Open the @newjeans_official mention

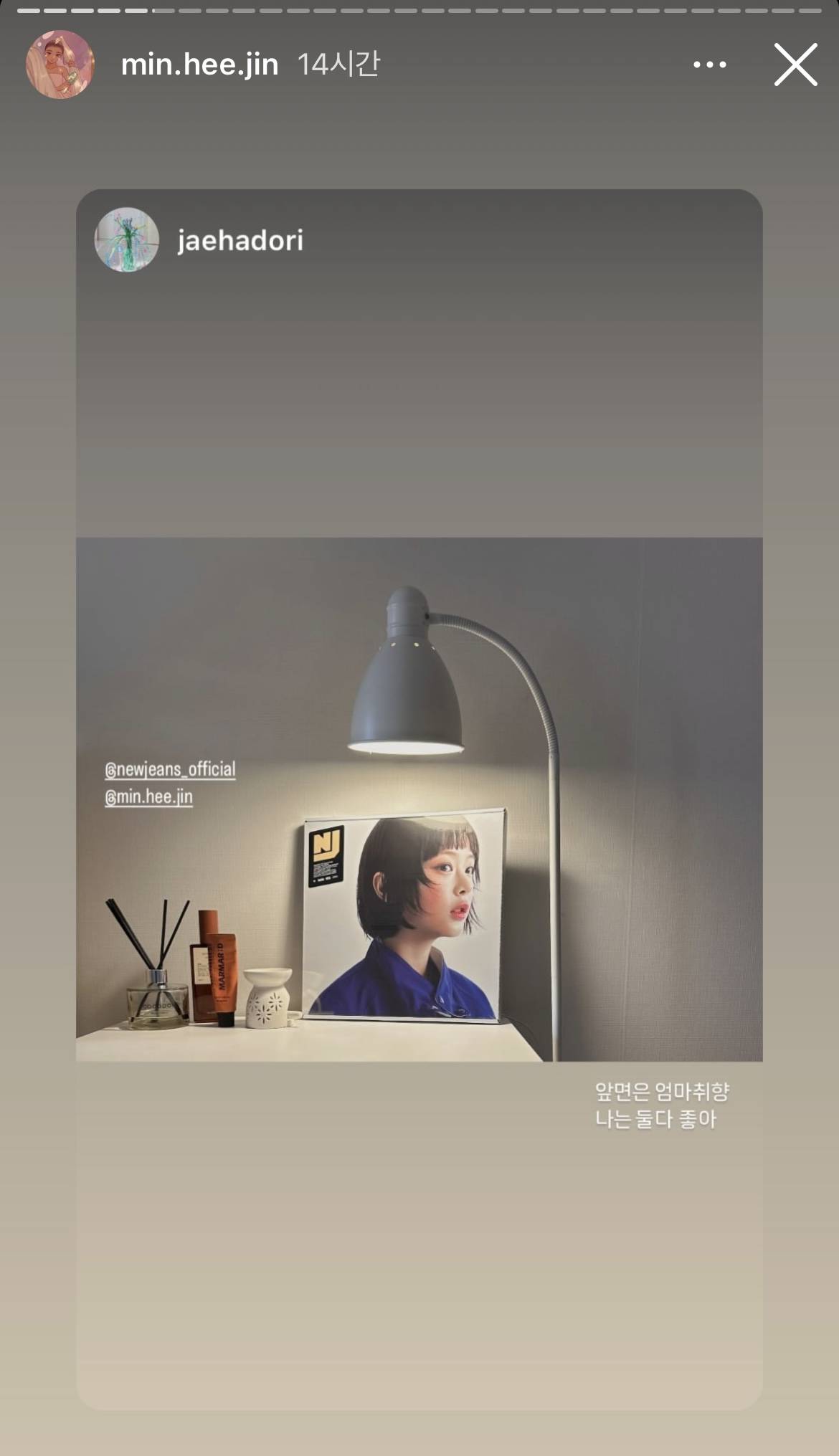[170, 769]
